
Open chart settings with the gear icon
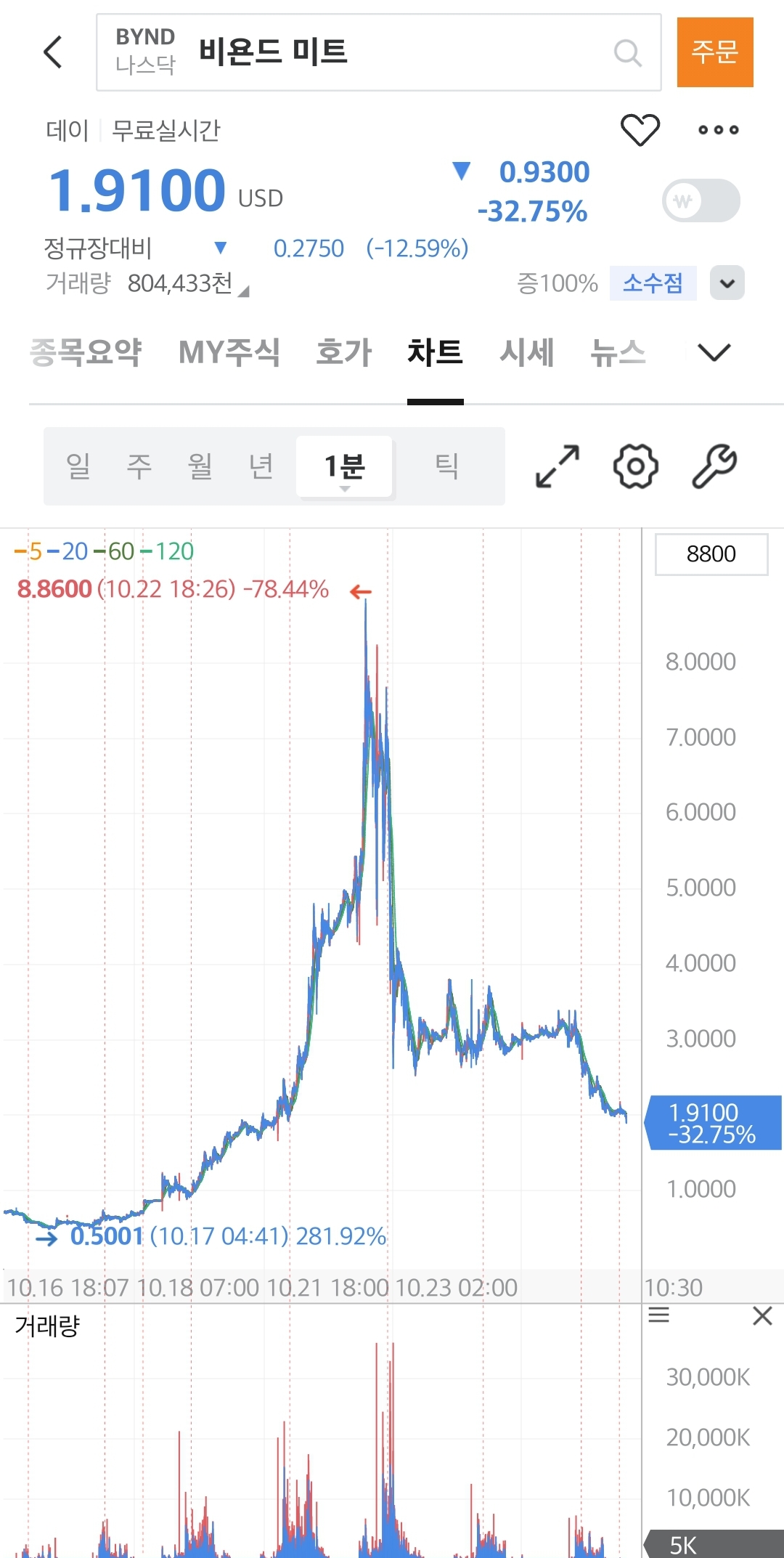point(635,466)
